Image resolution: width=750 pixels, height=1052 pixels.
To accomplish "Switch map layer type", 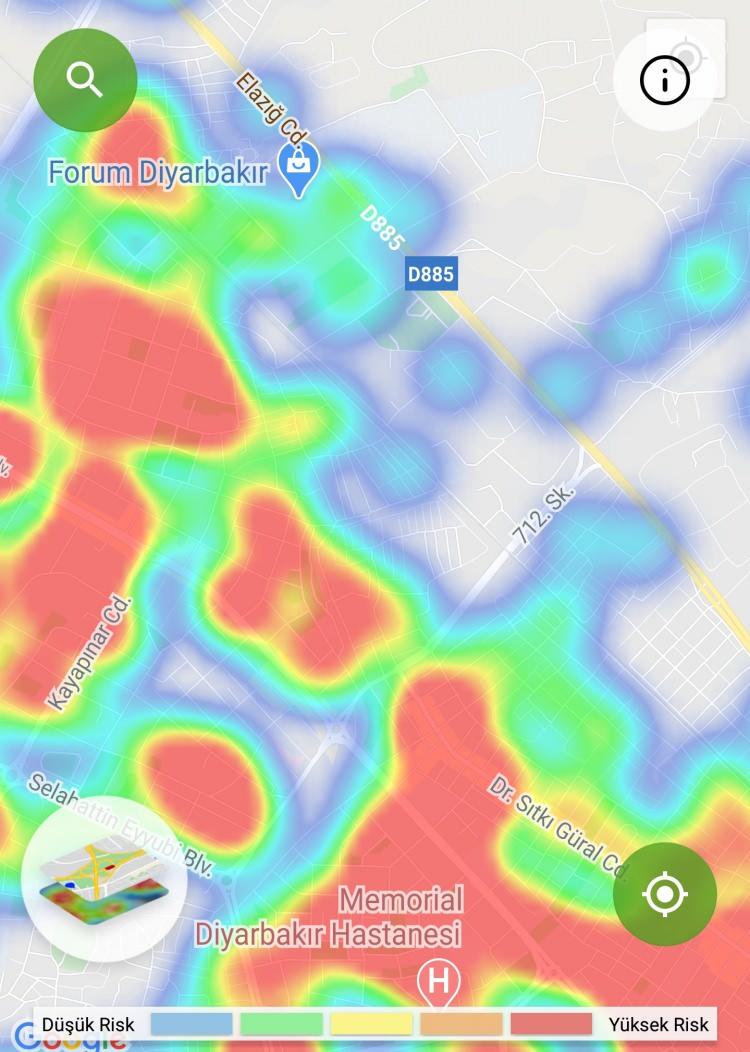I will click(x=103, y=879).
